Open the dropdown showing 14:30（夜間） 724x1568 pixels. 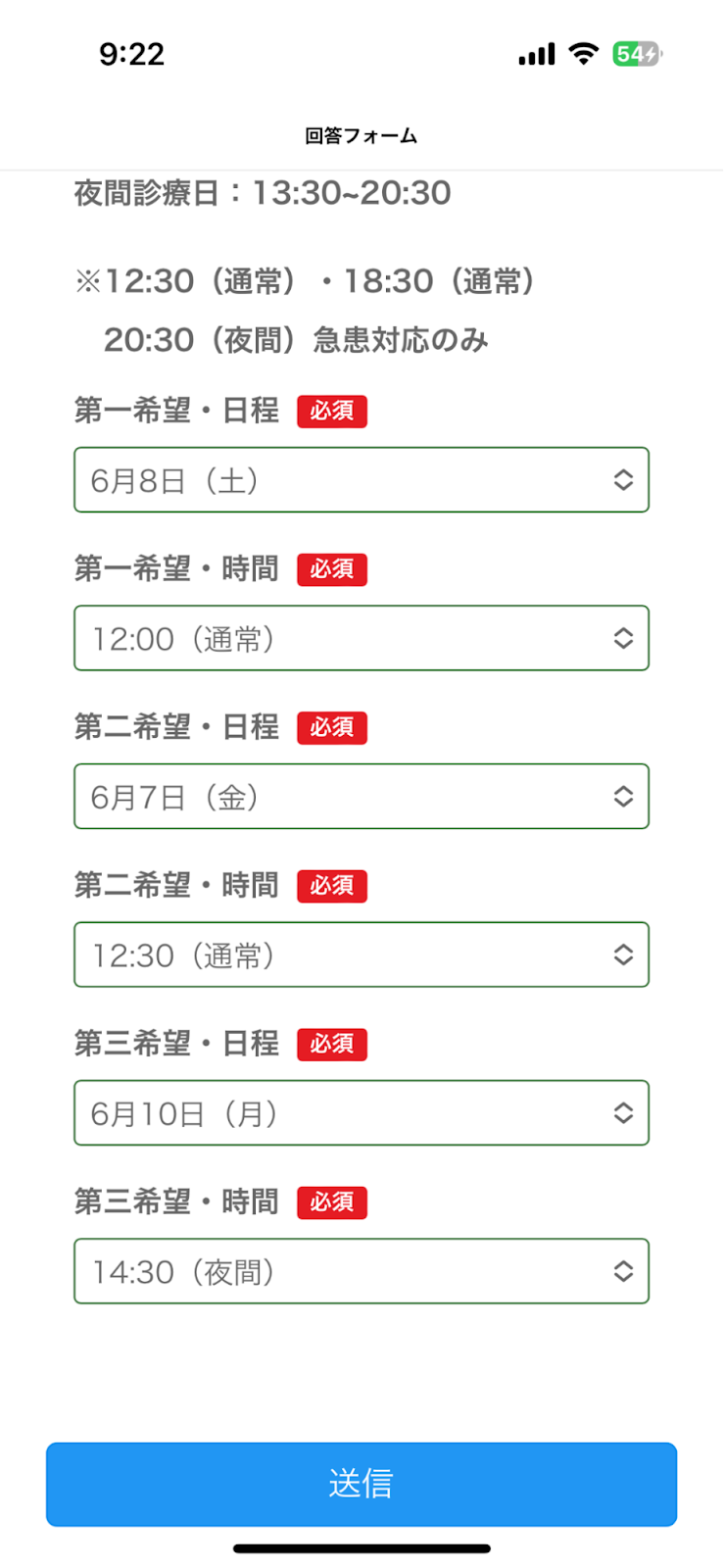(362, 1271)
